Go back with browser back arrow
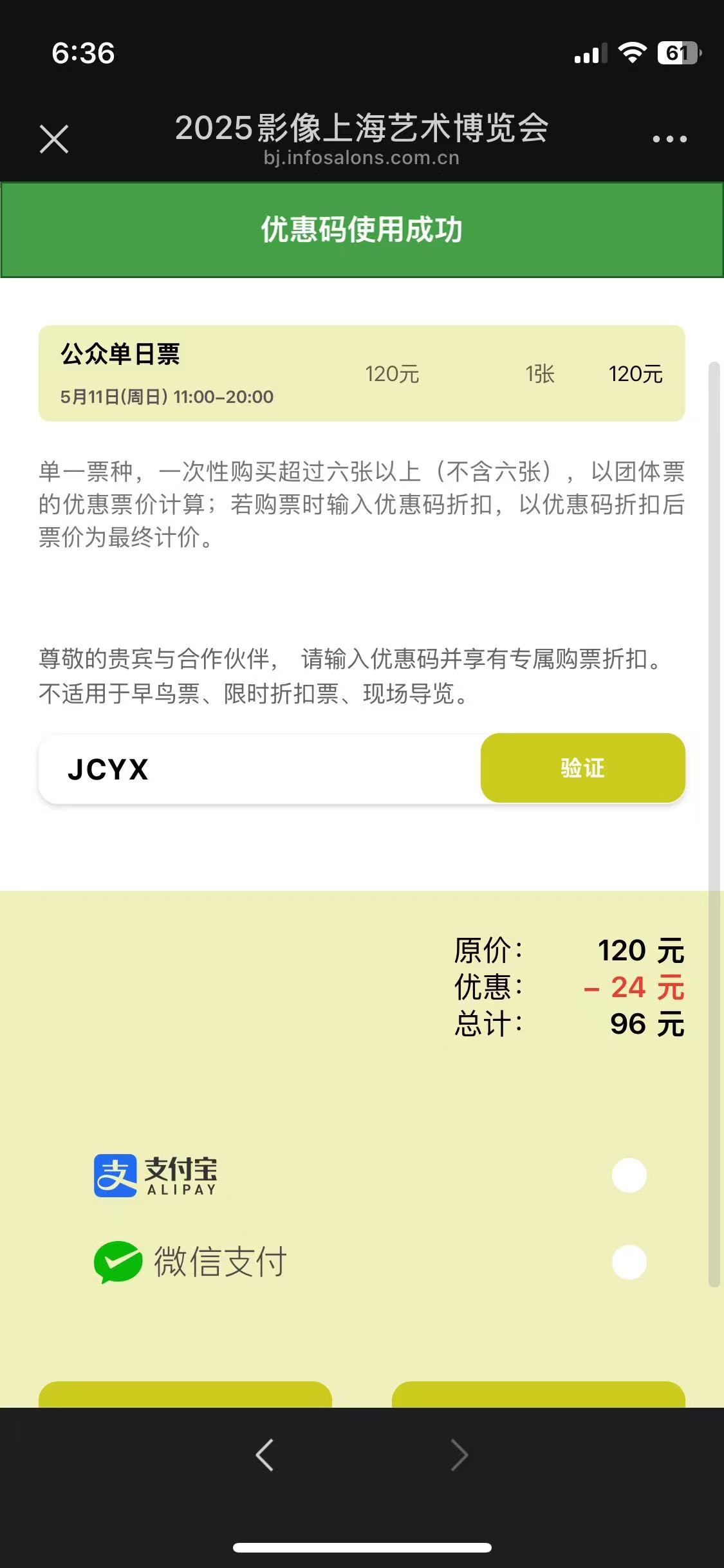Screen dimensions: 724x1568 [265, 1455]
